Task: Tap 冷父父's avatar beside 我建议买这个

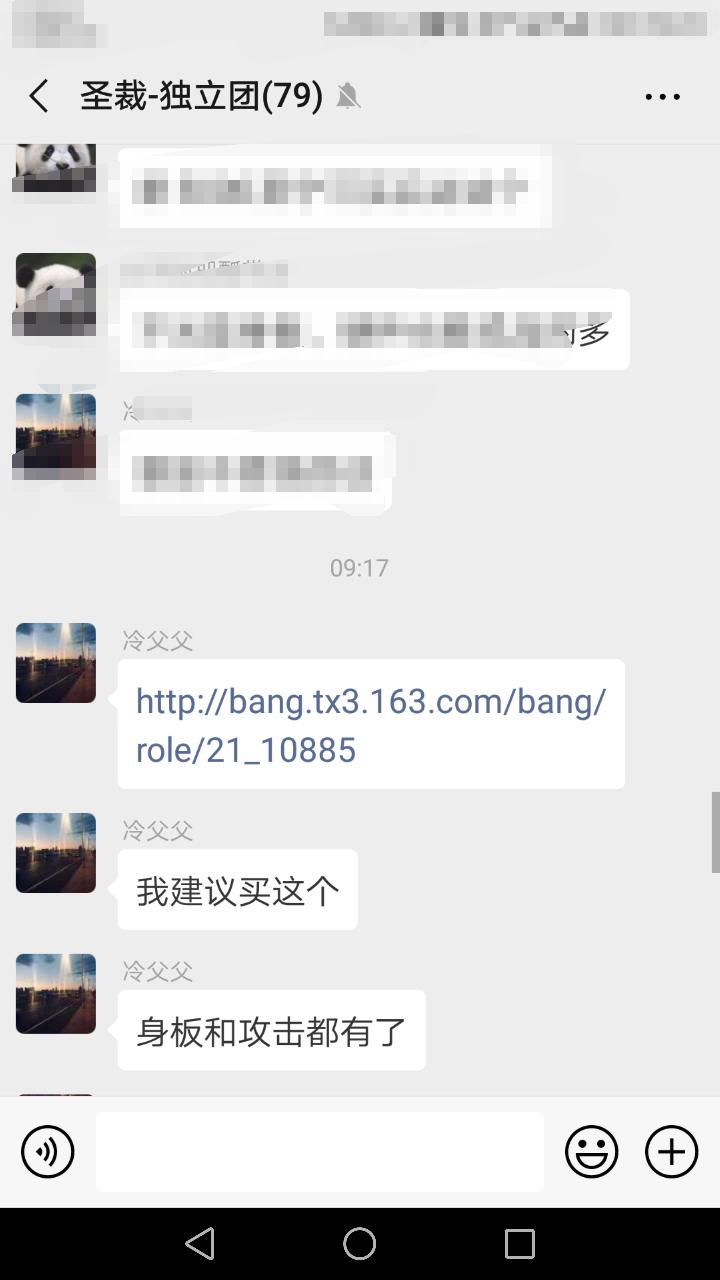Action: 56,853
